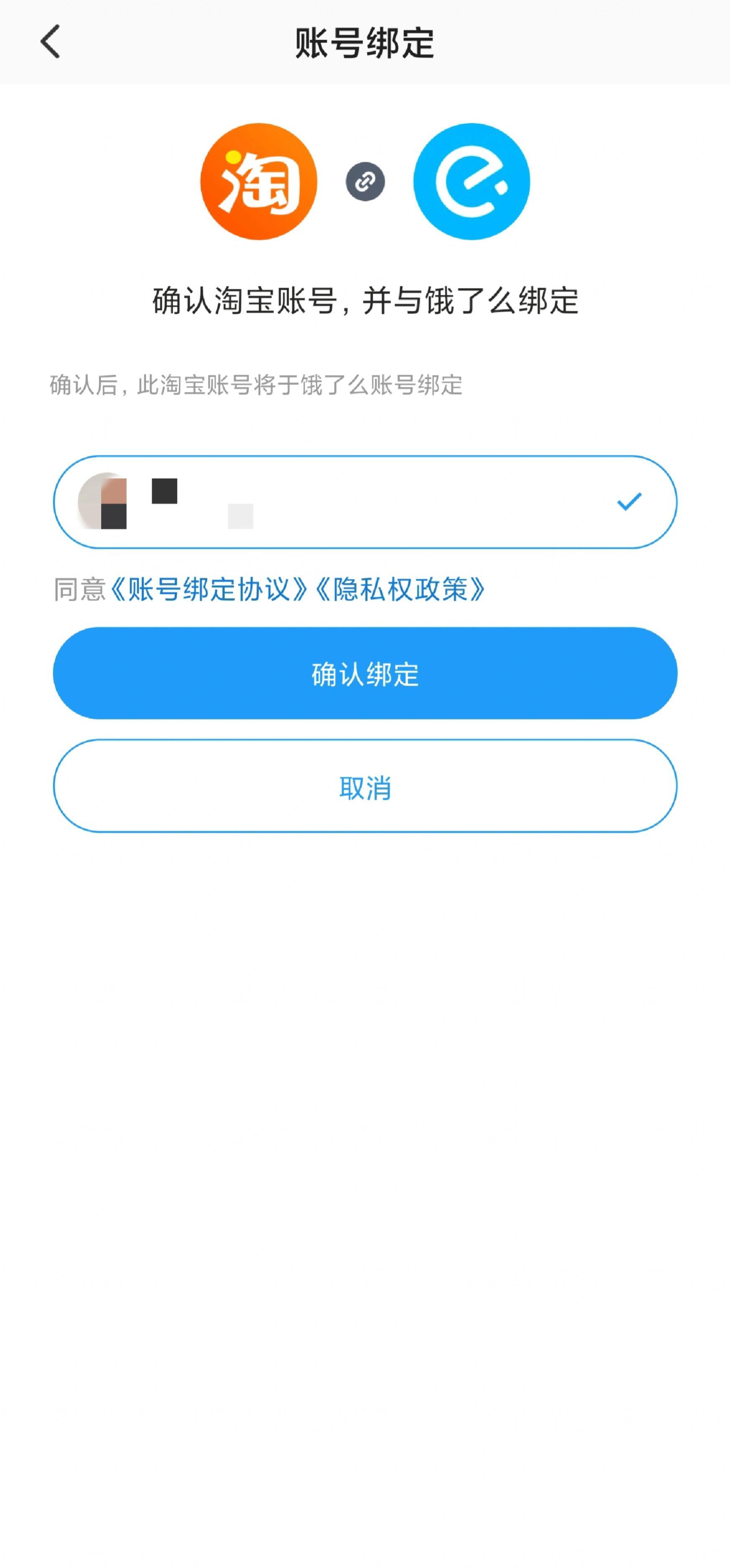Viewport: 730px width, 1568px height.
Task: Confirm the account selection checkmark
Action: [630, 501]
